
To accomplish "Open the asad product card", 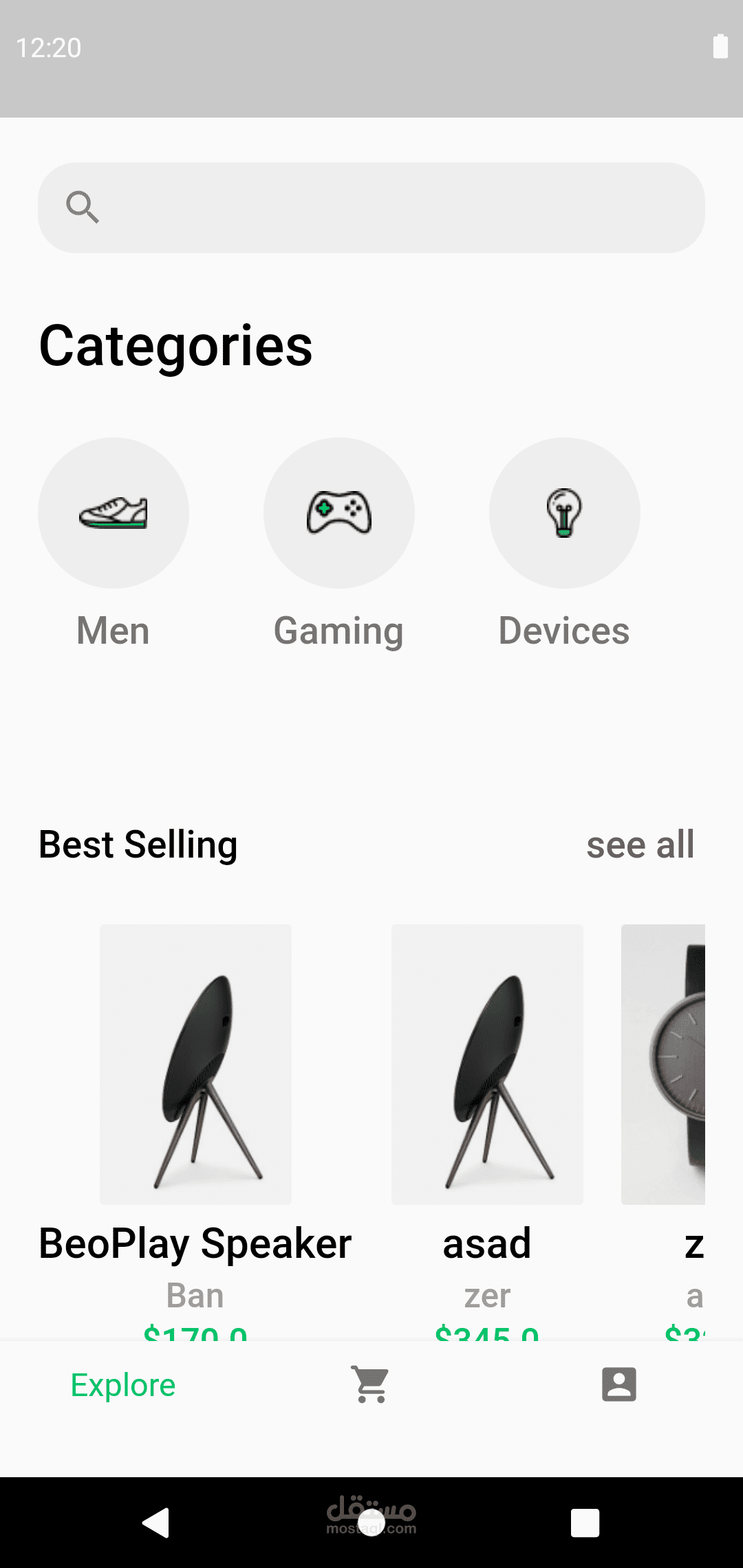I will click(487, 1065).
